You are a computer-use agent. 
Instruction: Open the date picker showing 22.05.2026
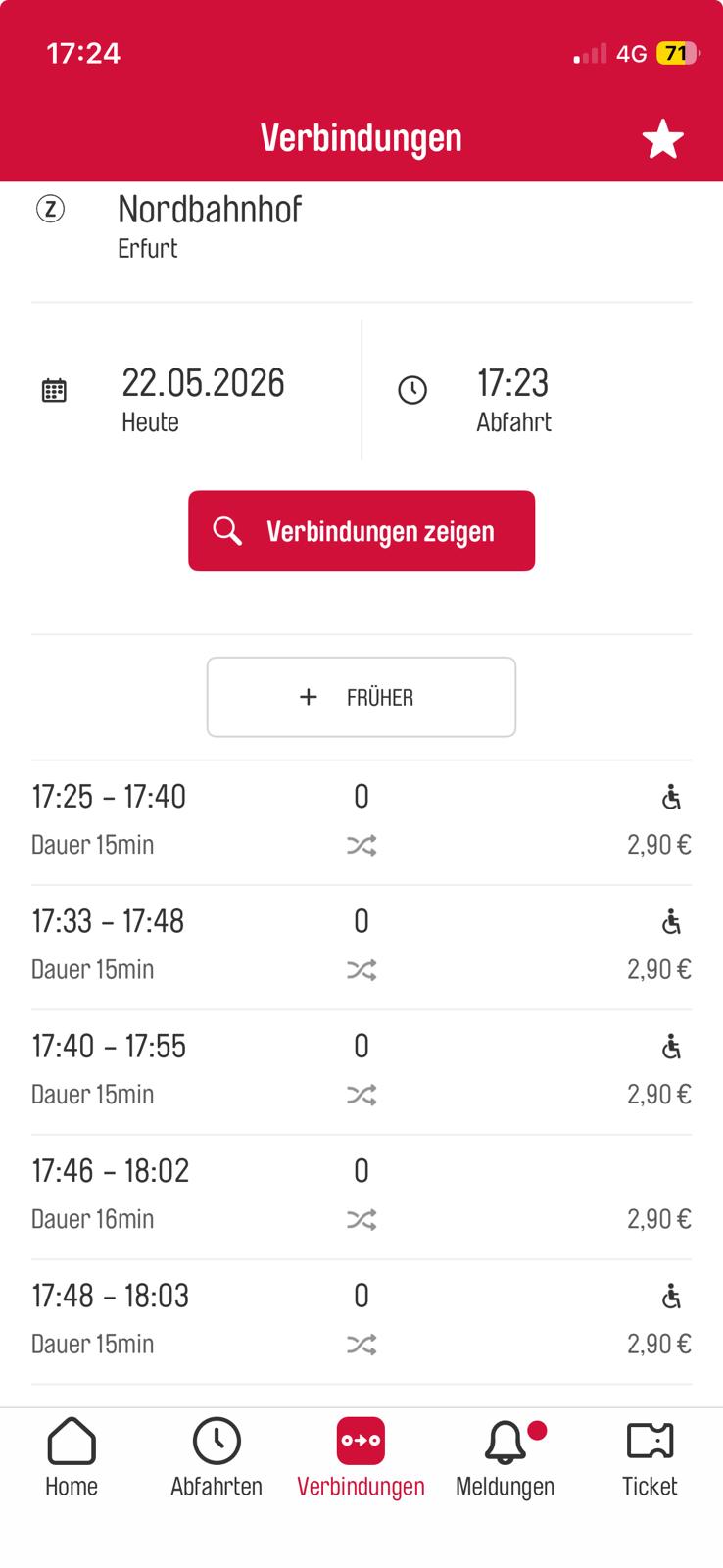[196, 390]
